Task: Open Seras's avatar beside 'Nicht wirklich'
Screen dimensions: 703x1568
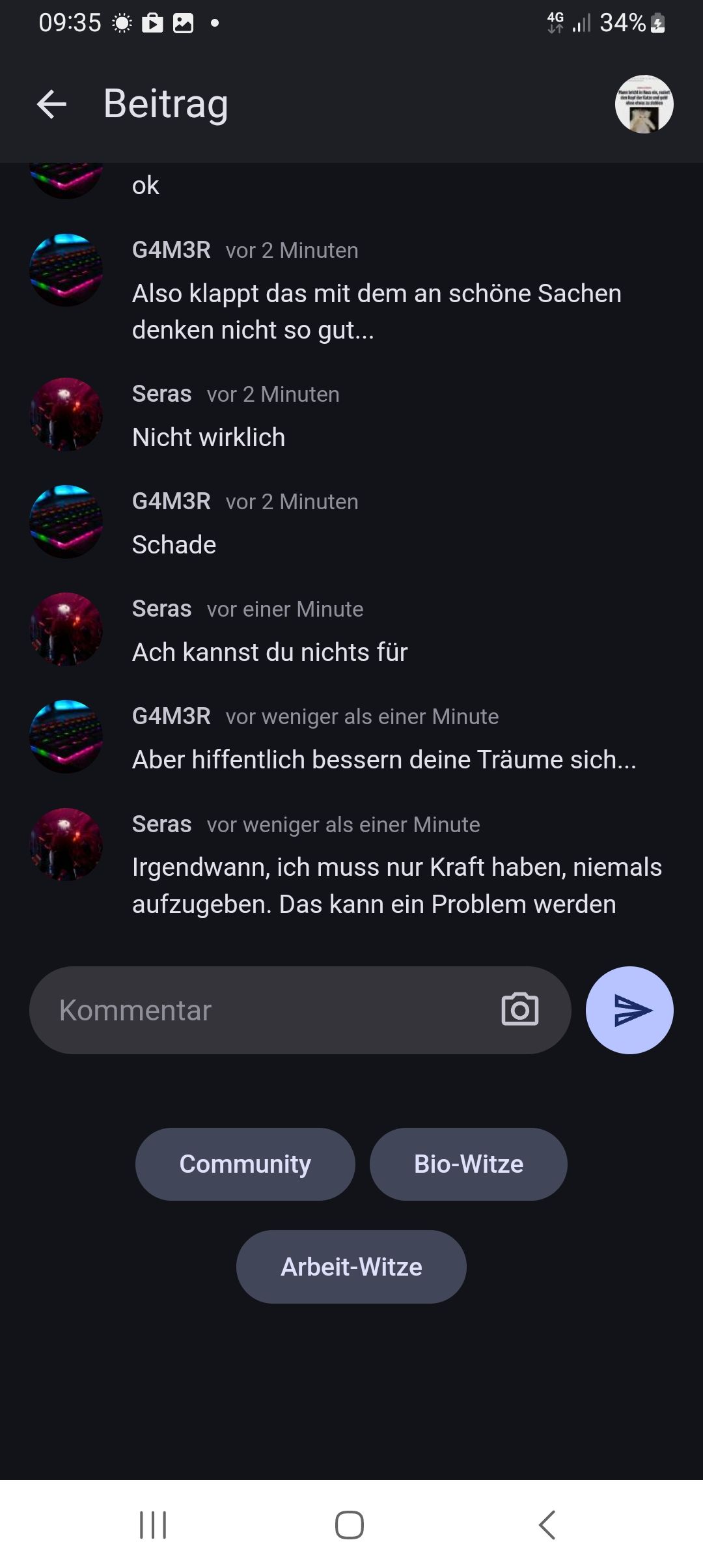Action: click(x=66, y=414)
